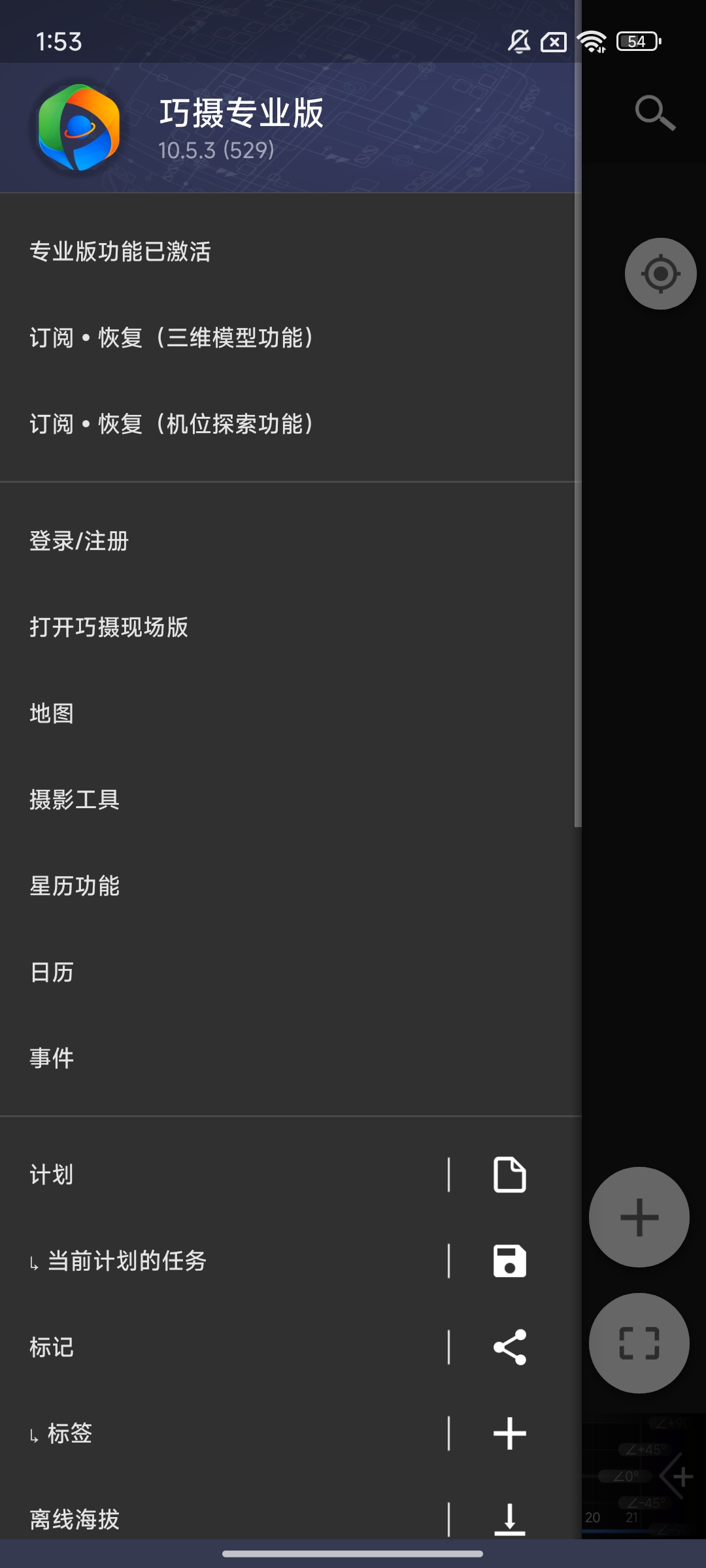The image size is (706, 1568).
Task: Tap the save icon beside 当前计划的任务
Action: (x=509, y=1261)
